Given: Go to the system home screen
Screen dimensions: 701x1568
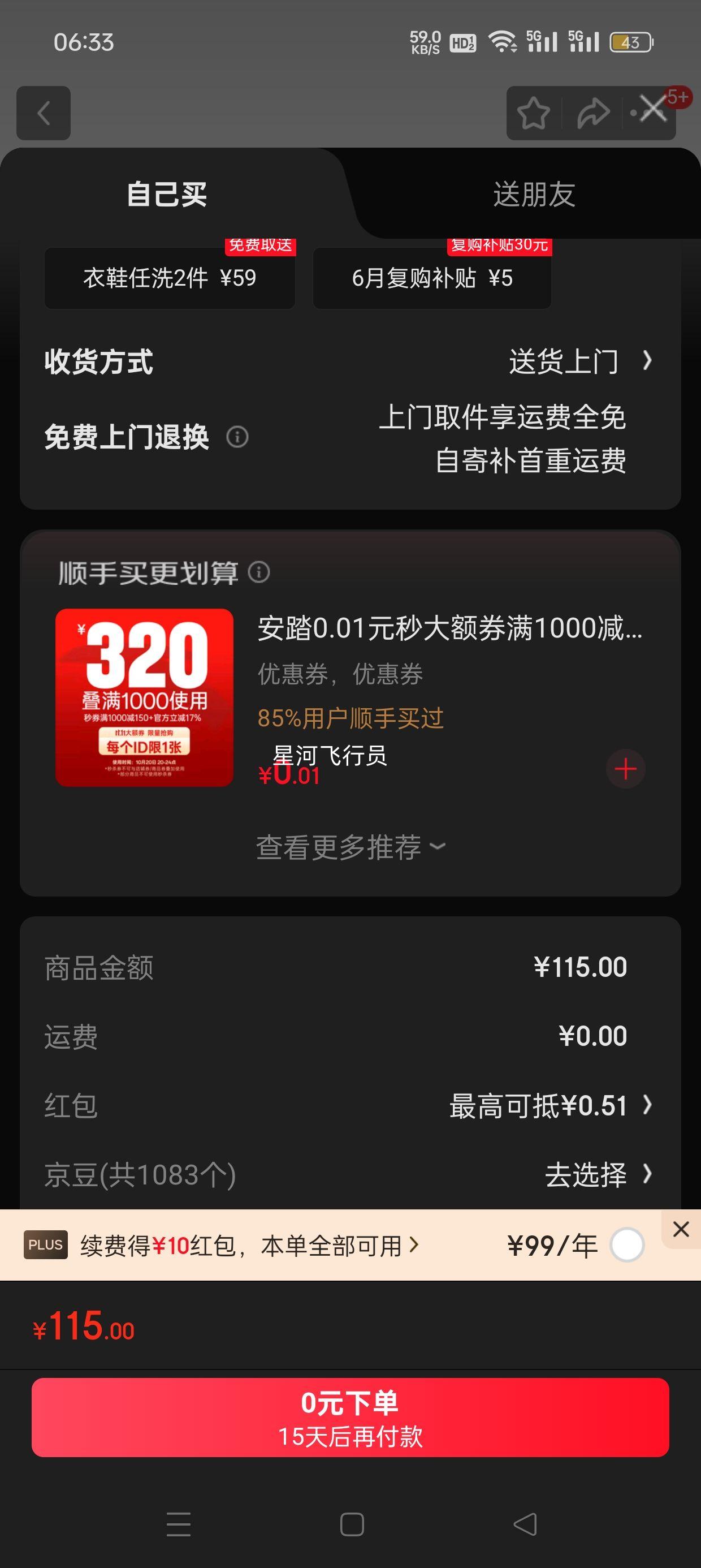Looking at the screenshot, I should click(352, 1524).
